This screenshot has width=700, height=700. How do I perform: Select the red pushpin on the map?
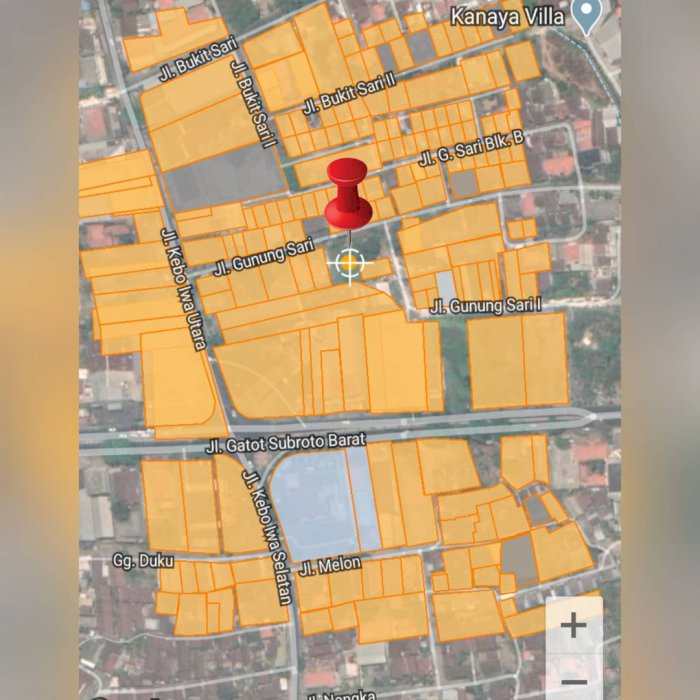[348, 192]
